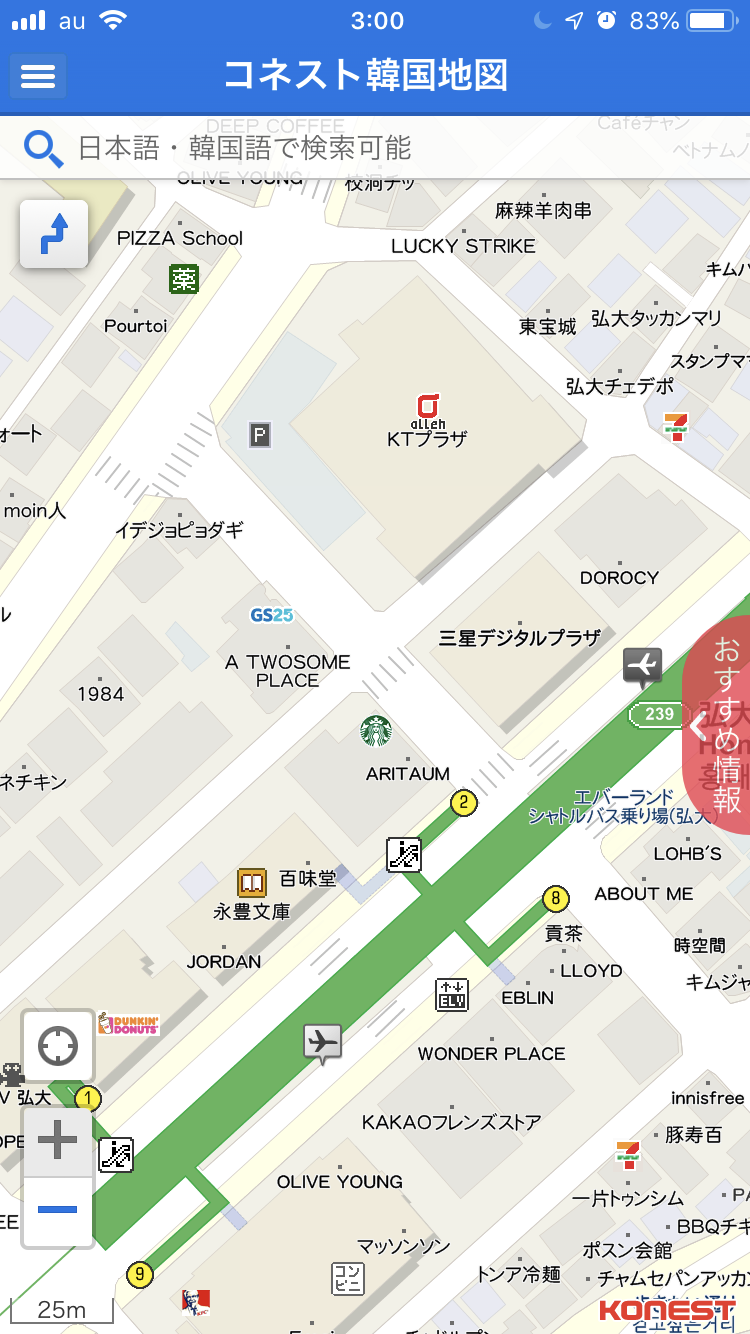
Task: Open route directions button
Action: tap(54, 234)
